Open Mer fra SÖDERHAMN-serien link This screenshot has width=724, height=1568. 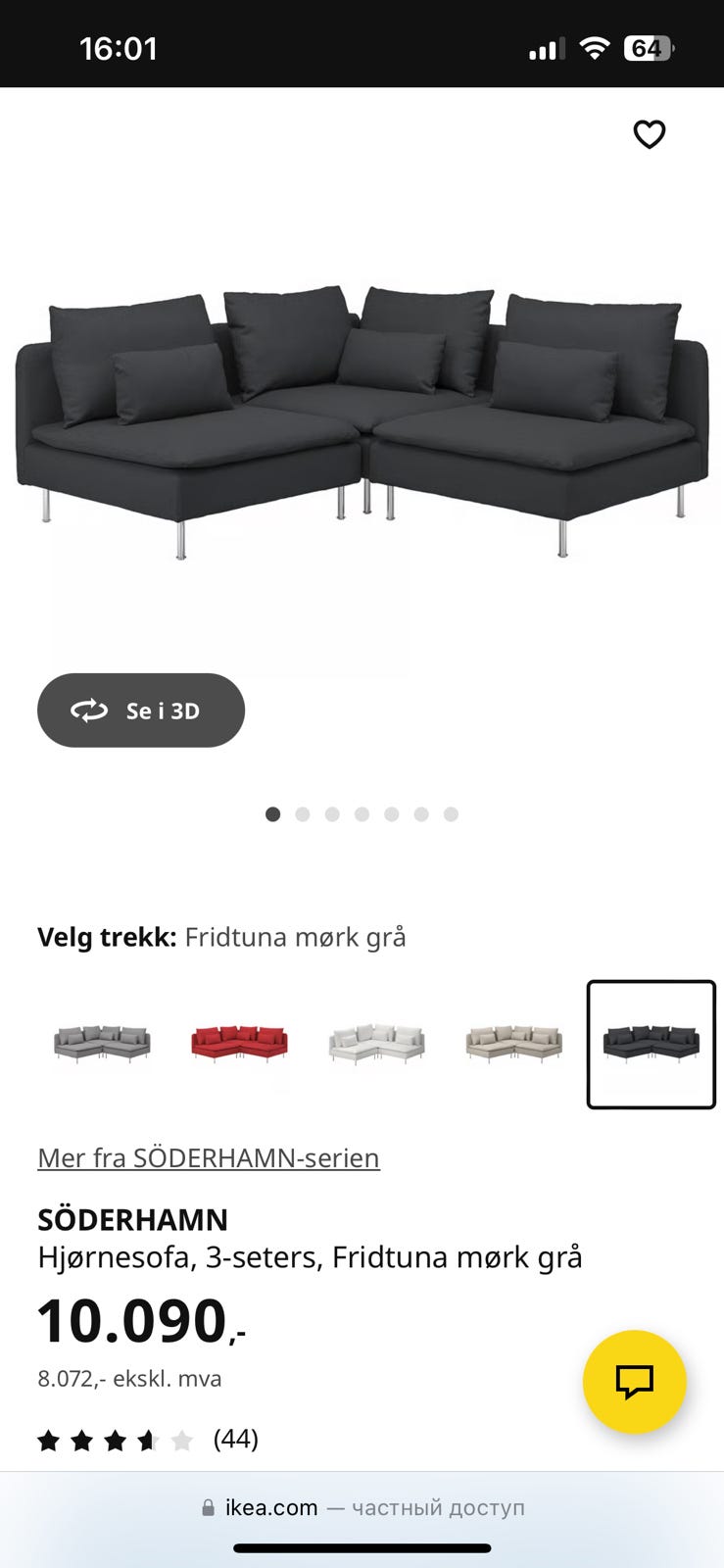pyautogui.click(x=209, y=1157)
